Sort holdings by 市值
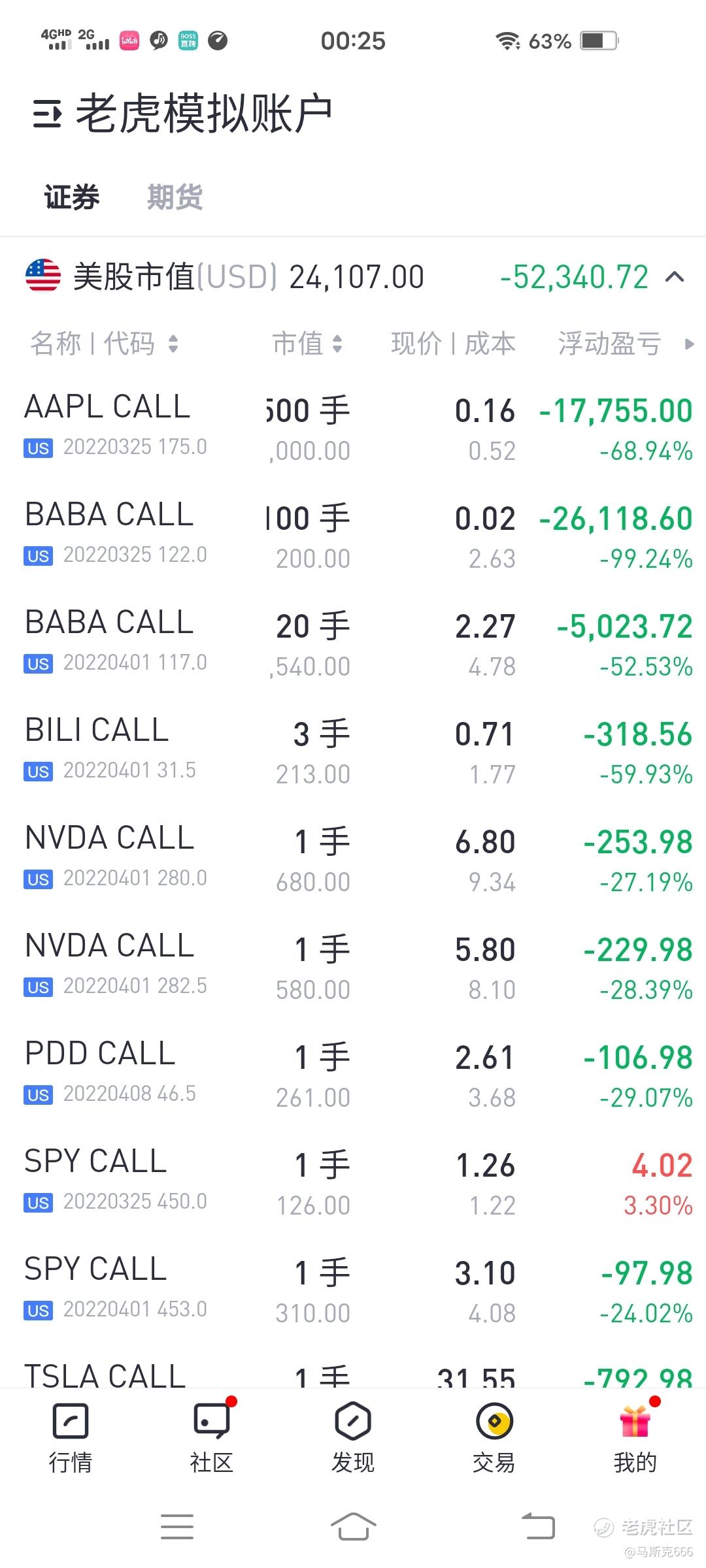 coord(307,343)
